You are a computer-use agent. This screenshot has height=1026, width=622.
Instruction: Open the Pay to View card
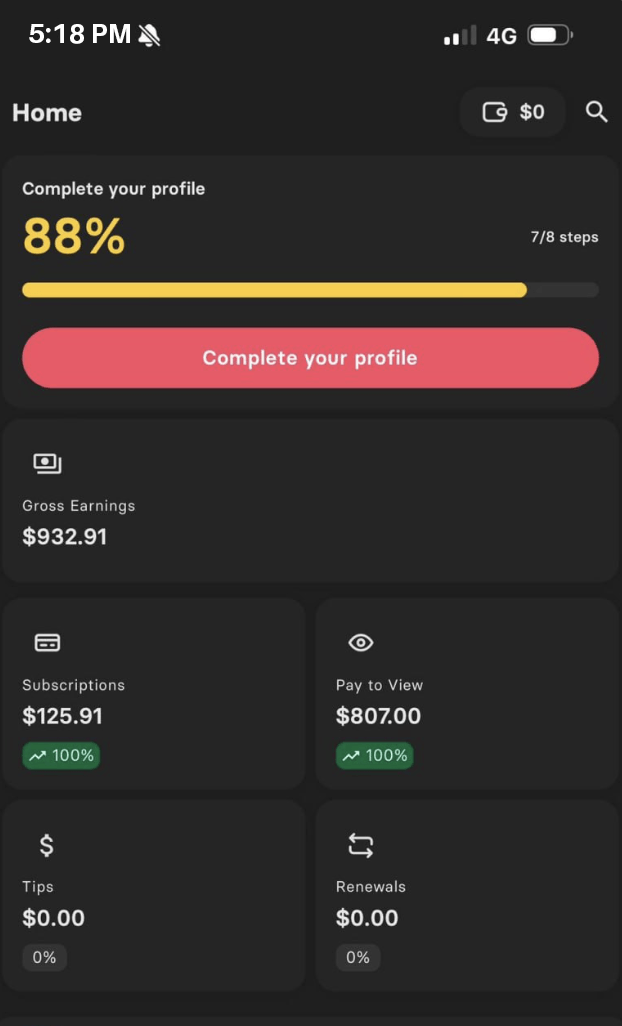coord(467,694)
